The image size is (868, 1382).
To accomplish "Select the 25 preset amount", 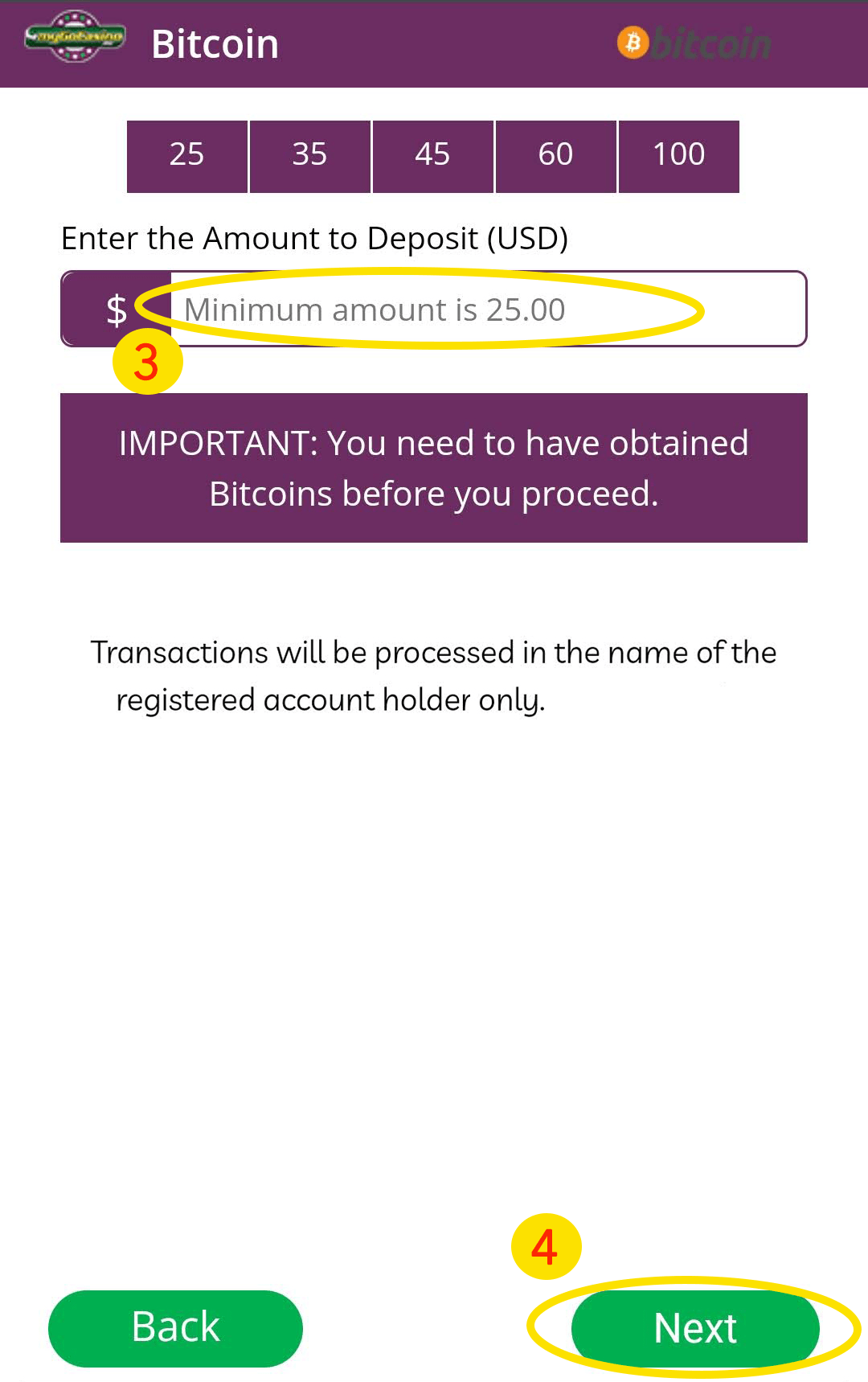I will pos(187,156).
